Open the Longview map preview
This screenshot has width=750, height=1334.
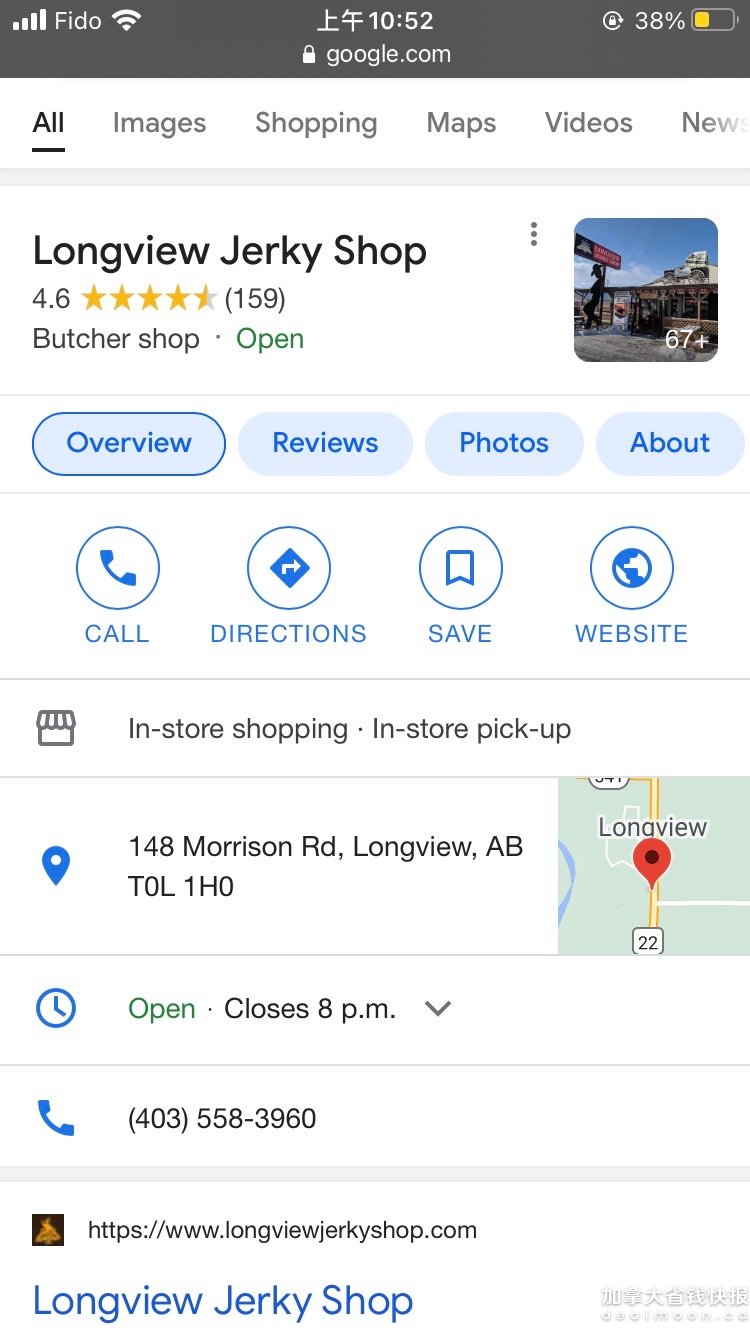pyautogui.click(x=653, y=866)
